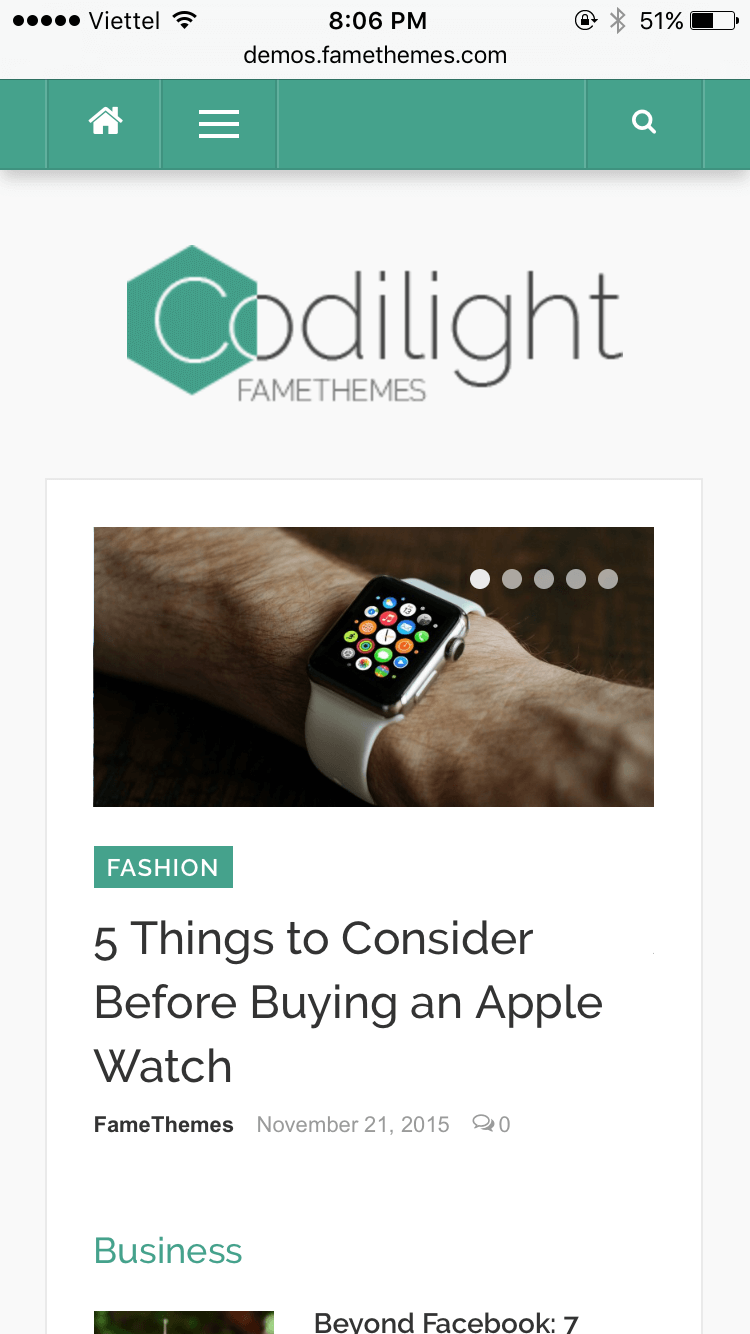
Task: Open the comments count link
Action: 492,1124
